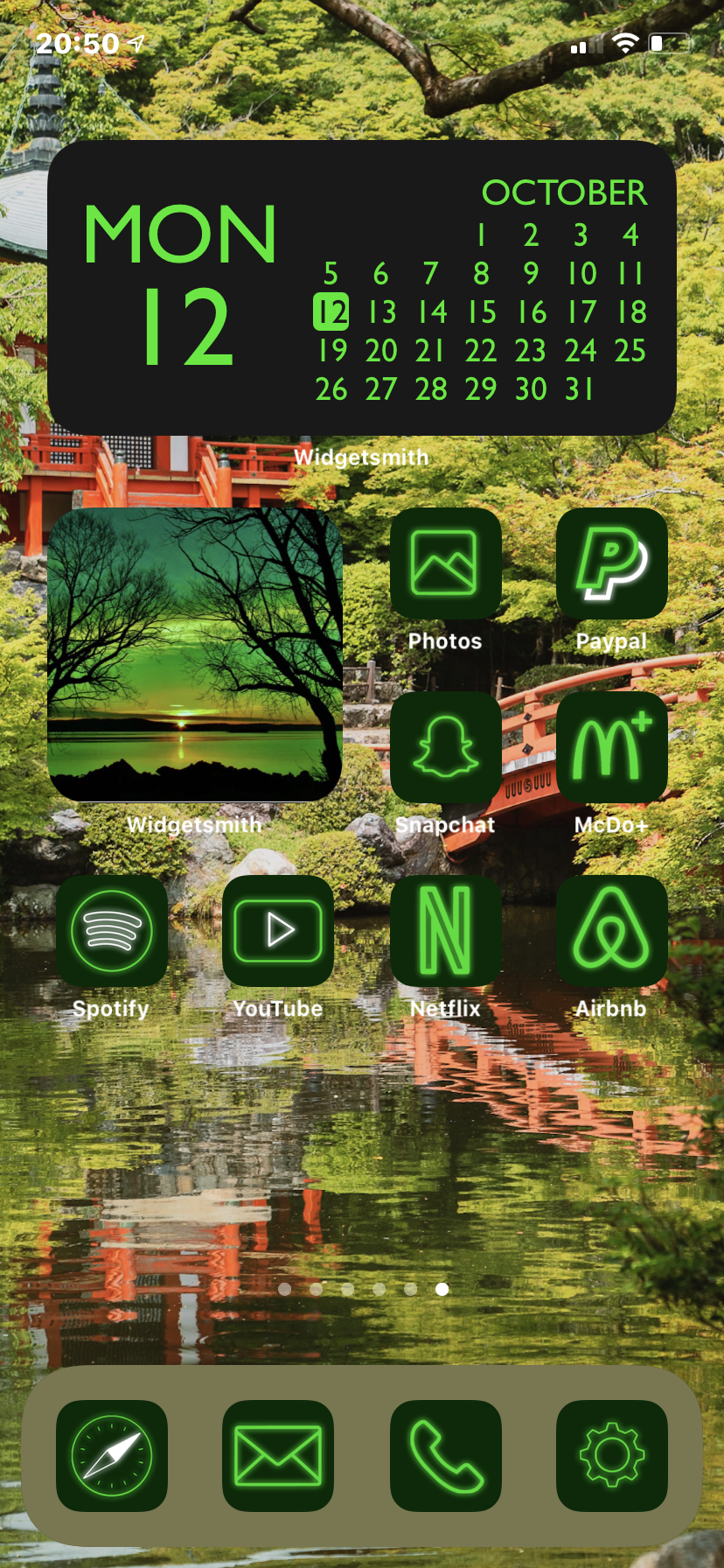Open the YouTube app

pyautogui.click(x=278, y=931)
